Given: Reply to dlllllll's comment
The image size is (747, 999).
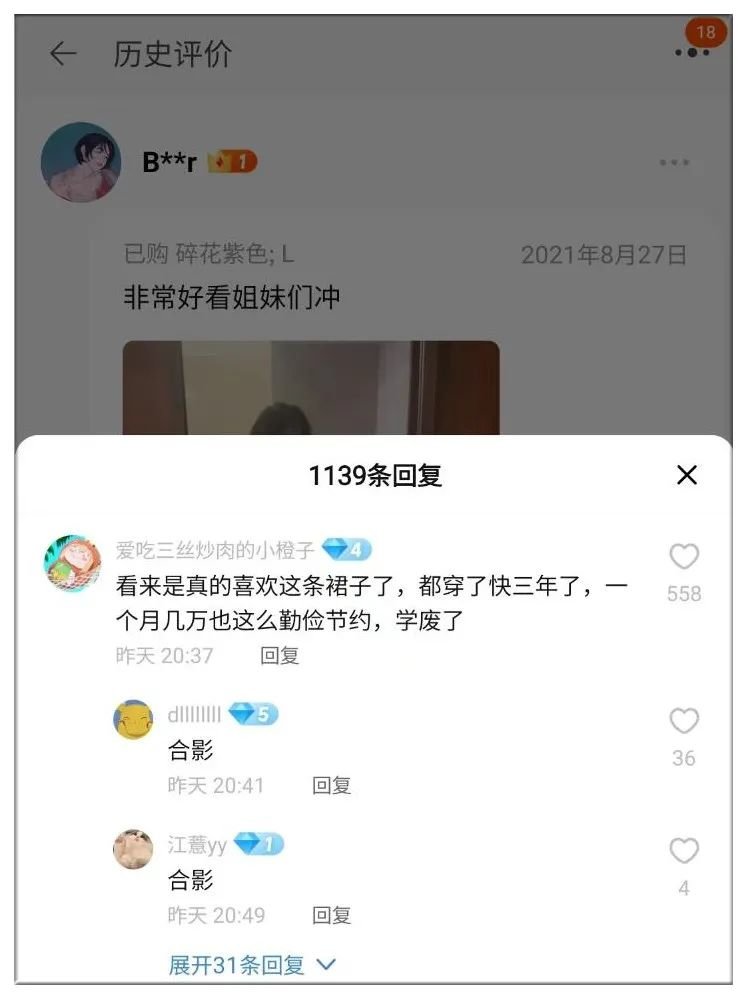Looking at the screenshot, I should tap(331, 786).
